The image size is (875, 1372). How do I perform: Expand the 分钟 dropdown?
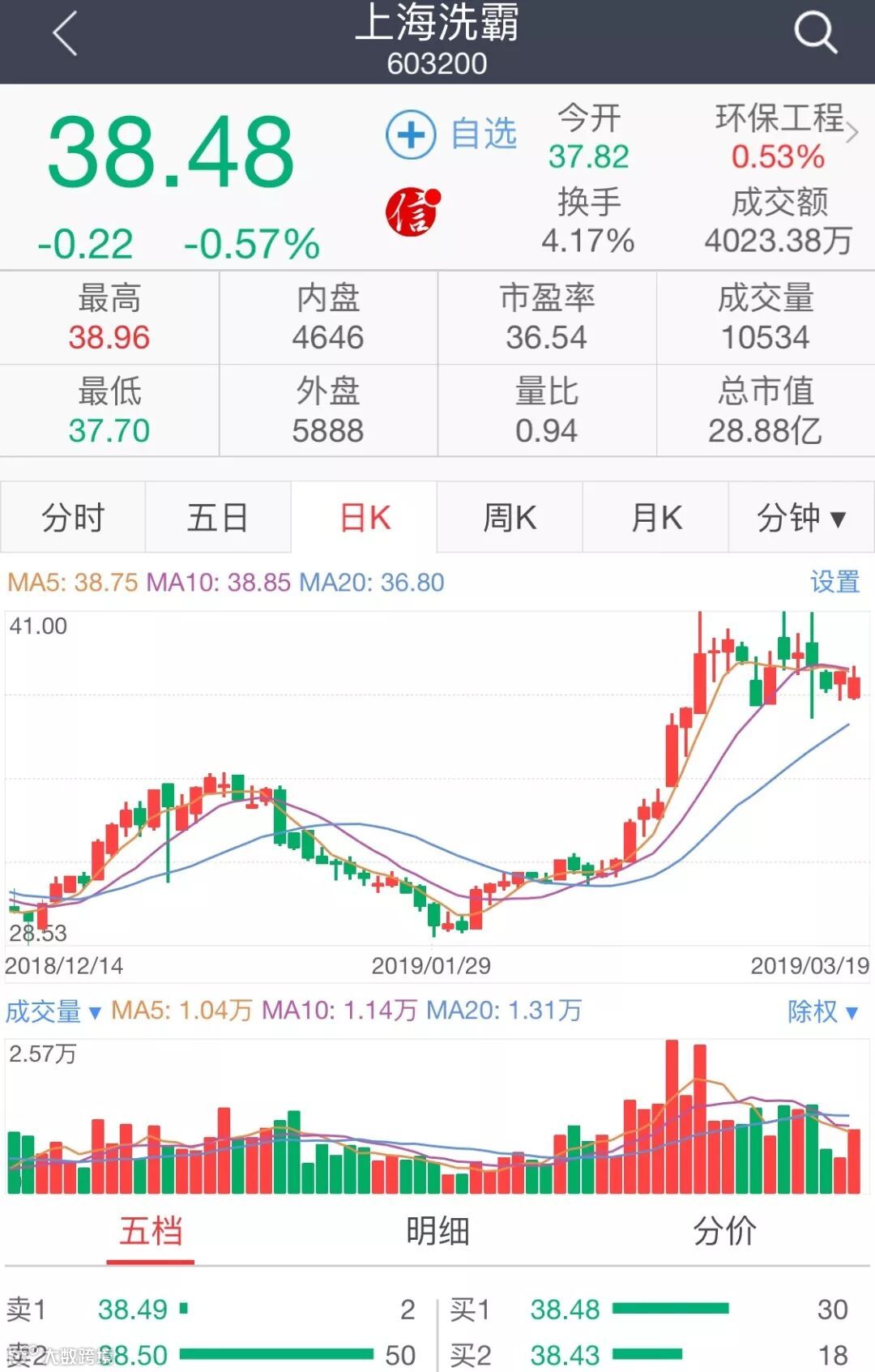(800, 517)
